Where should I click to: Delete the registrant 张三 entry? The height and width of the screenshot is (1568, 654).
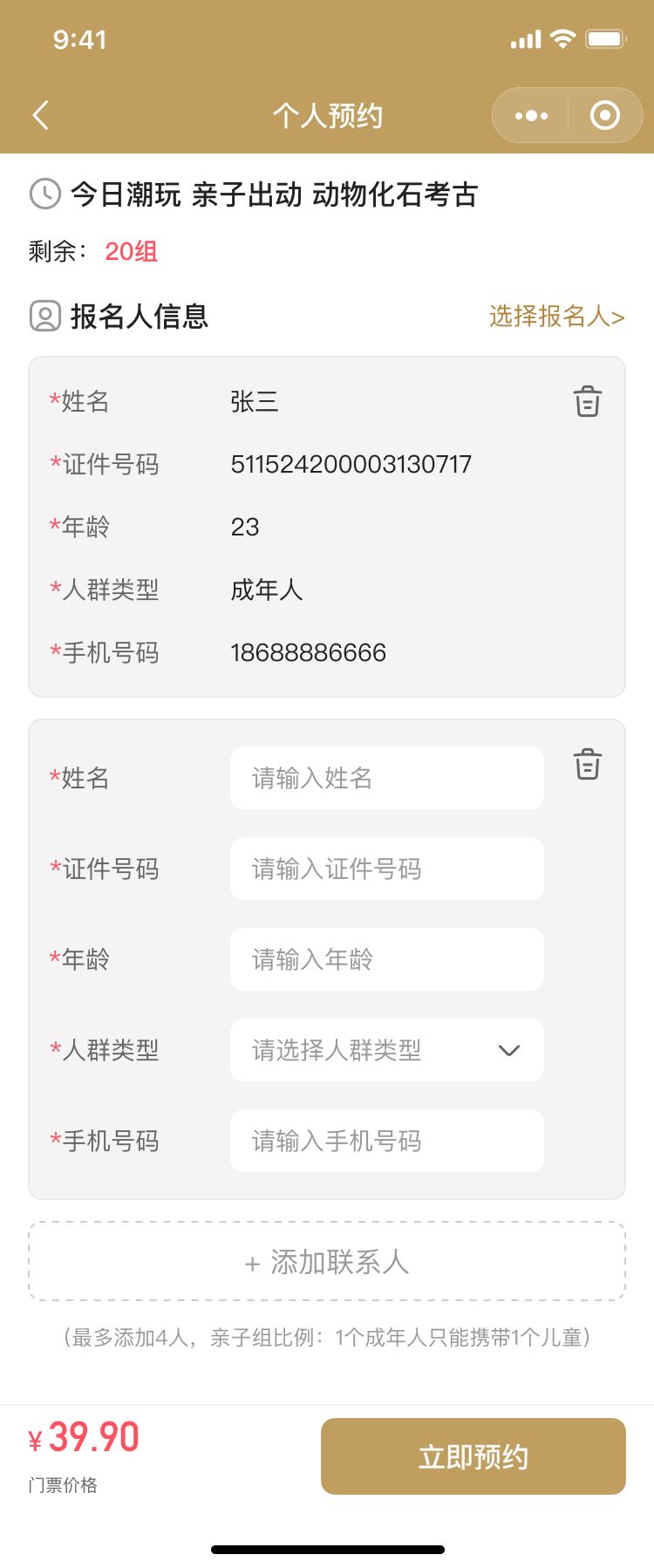(587, 401)
